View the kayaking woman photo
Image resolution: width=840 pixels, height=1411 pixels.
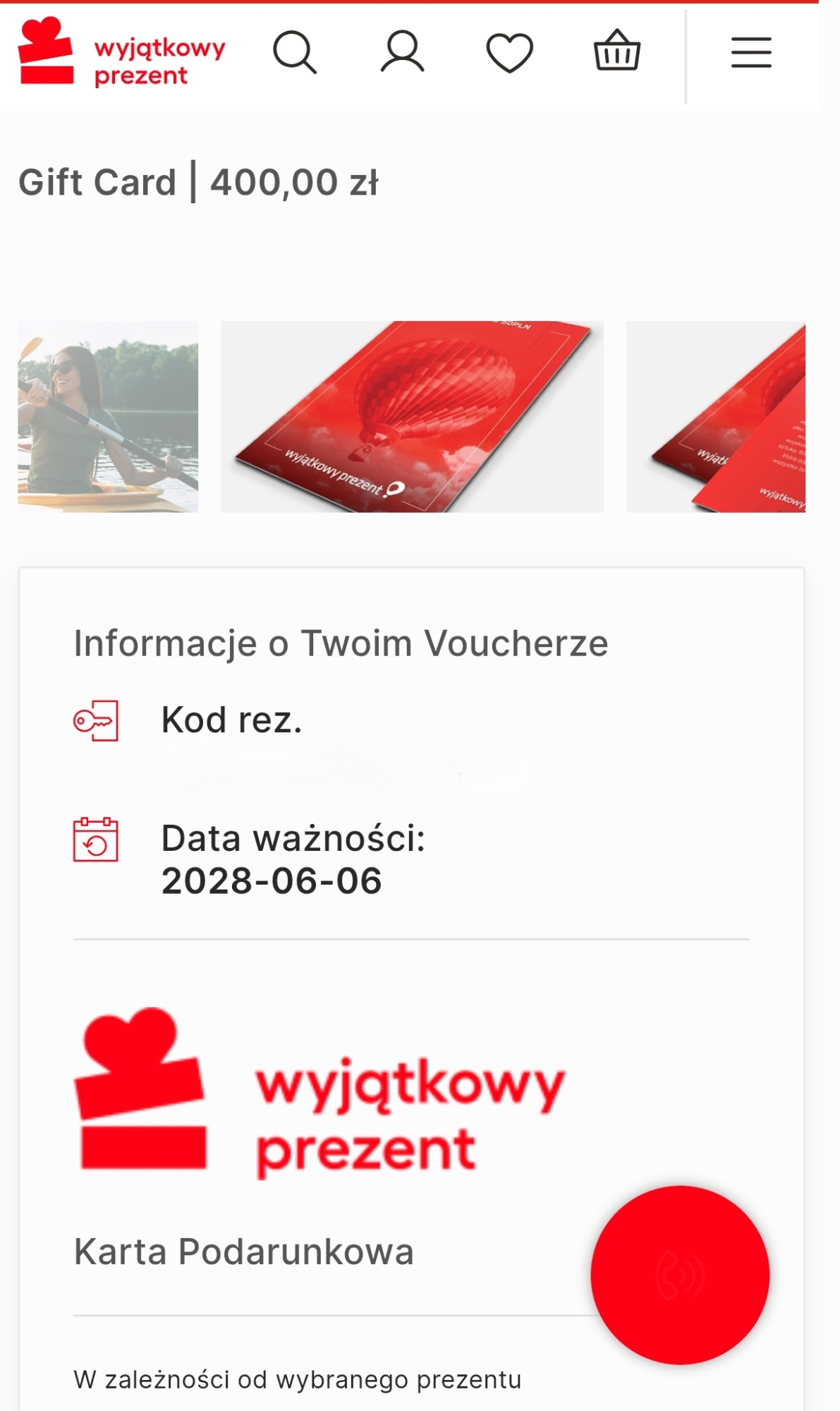[x=108, y=416]
